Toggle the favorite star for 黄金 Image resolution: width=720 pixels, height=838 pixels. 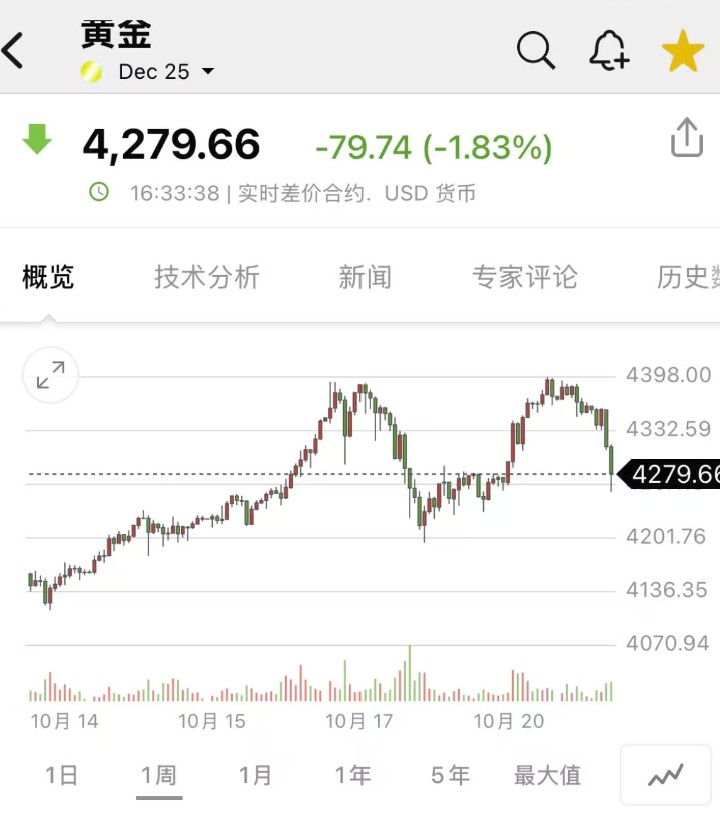click(683, 50)
